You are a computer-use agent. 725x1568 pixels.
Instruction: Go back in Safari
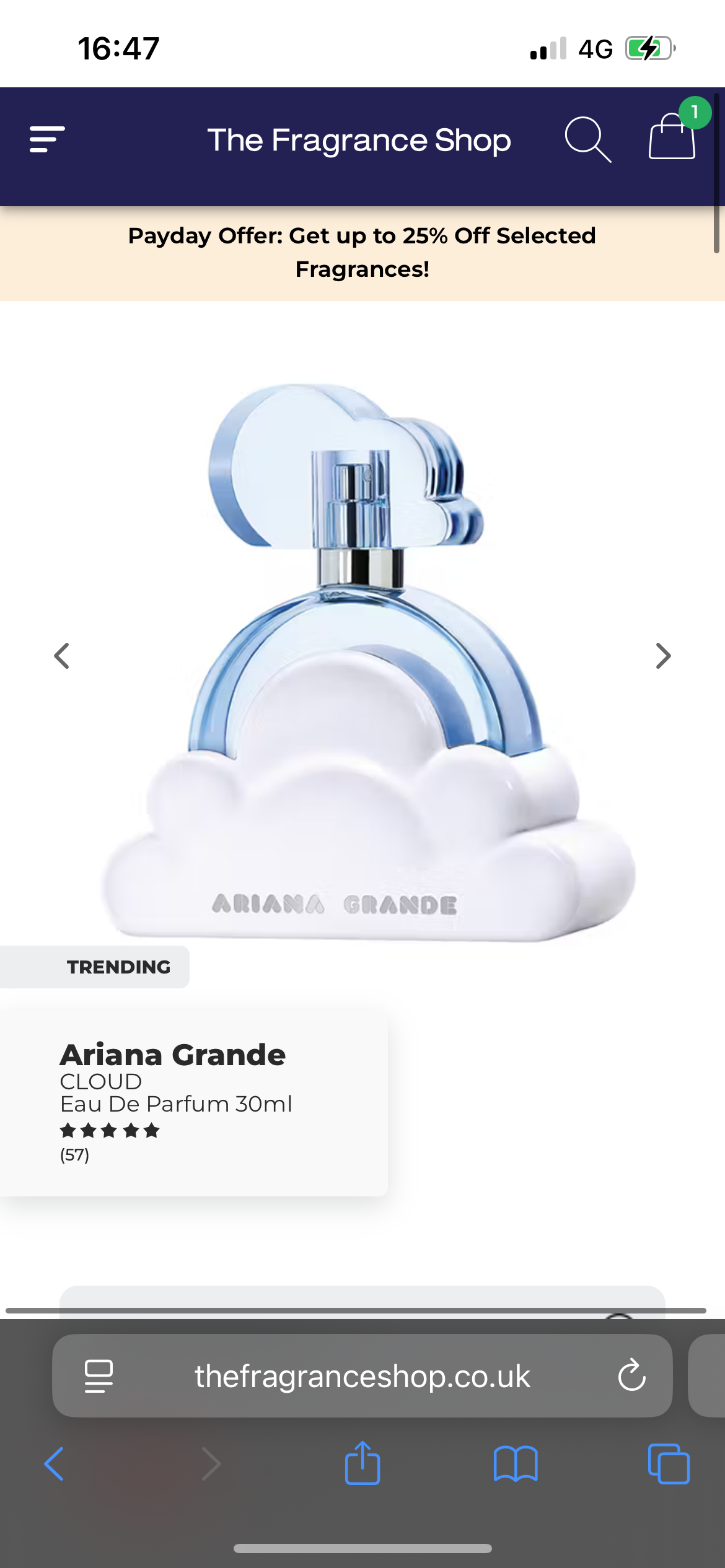pyautogui.click(x=54, y=1464)
